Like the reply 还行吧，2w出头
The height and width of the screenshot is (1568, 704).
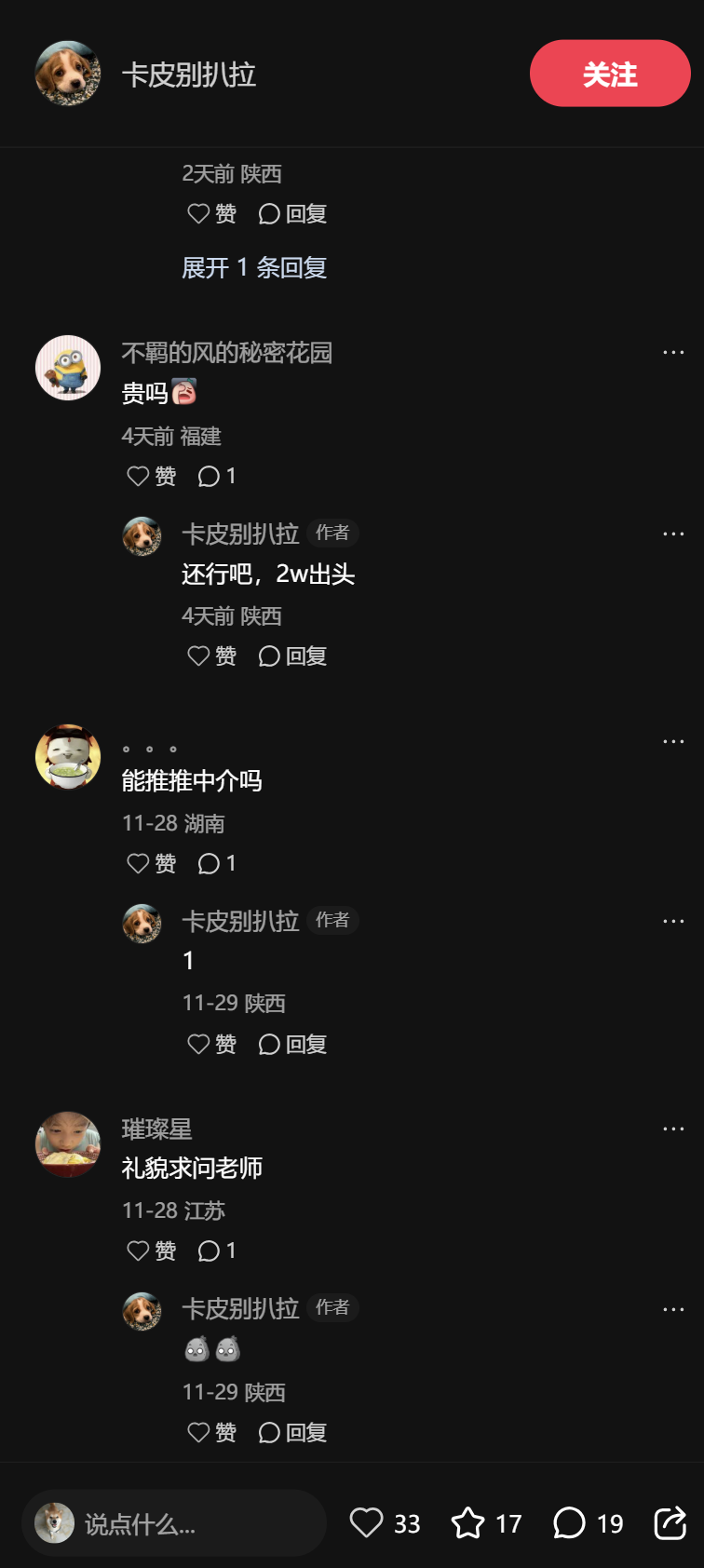pos(211,656)
